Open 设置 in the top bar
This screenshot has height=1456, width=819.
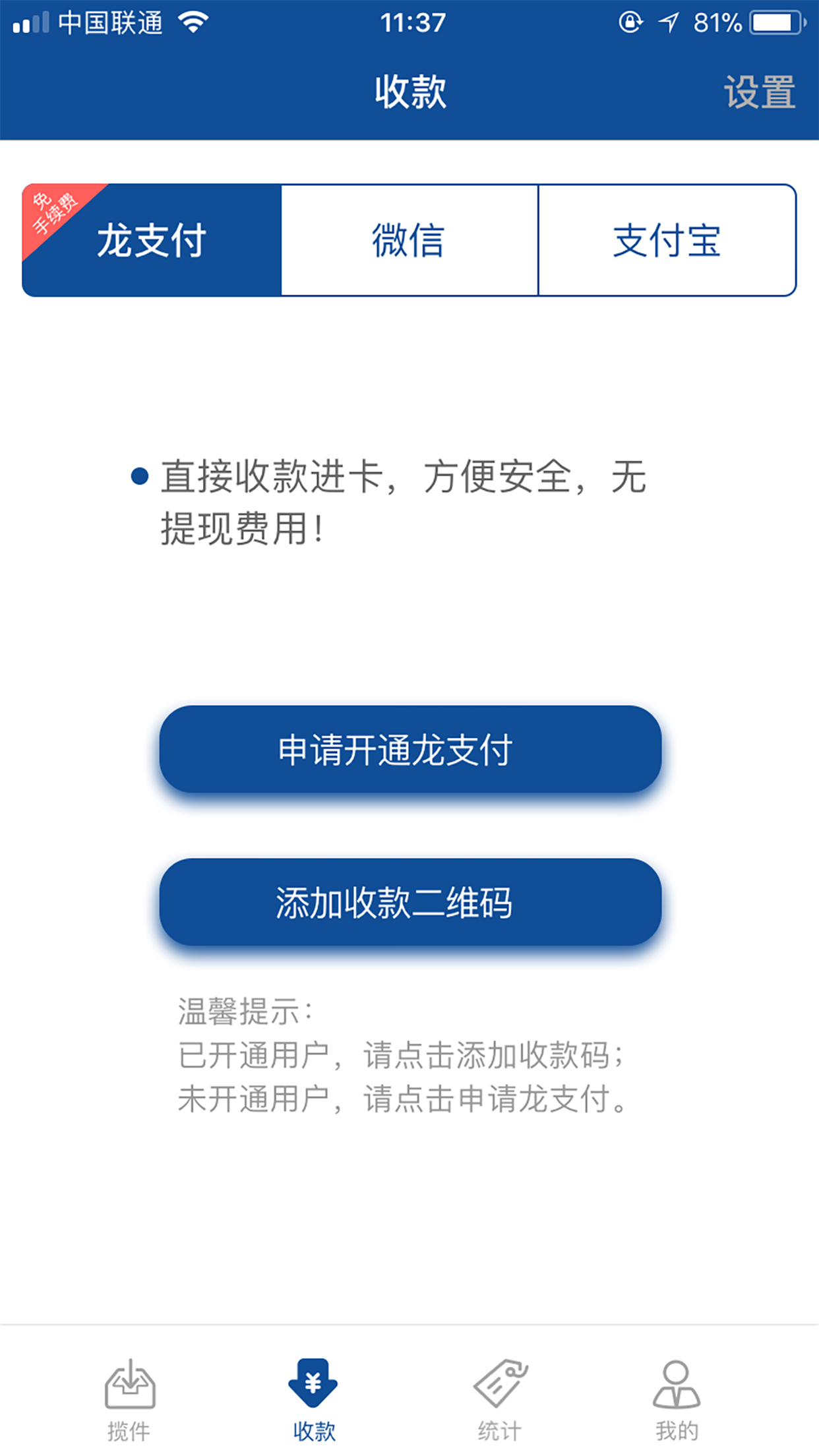(760, 92)
